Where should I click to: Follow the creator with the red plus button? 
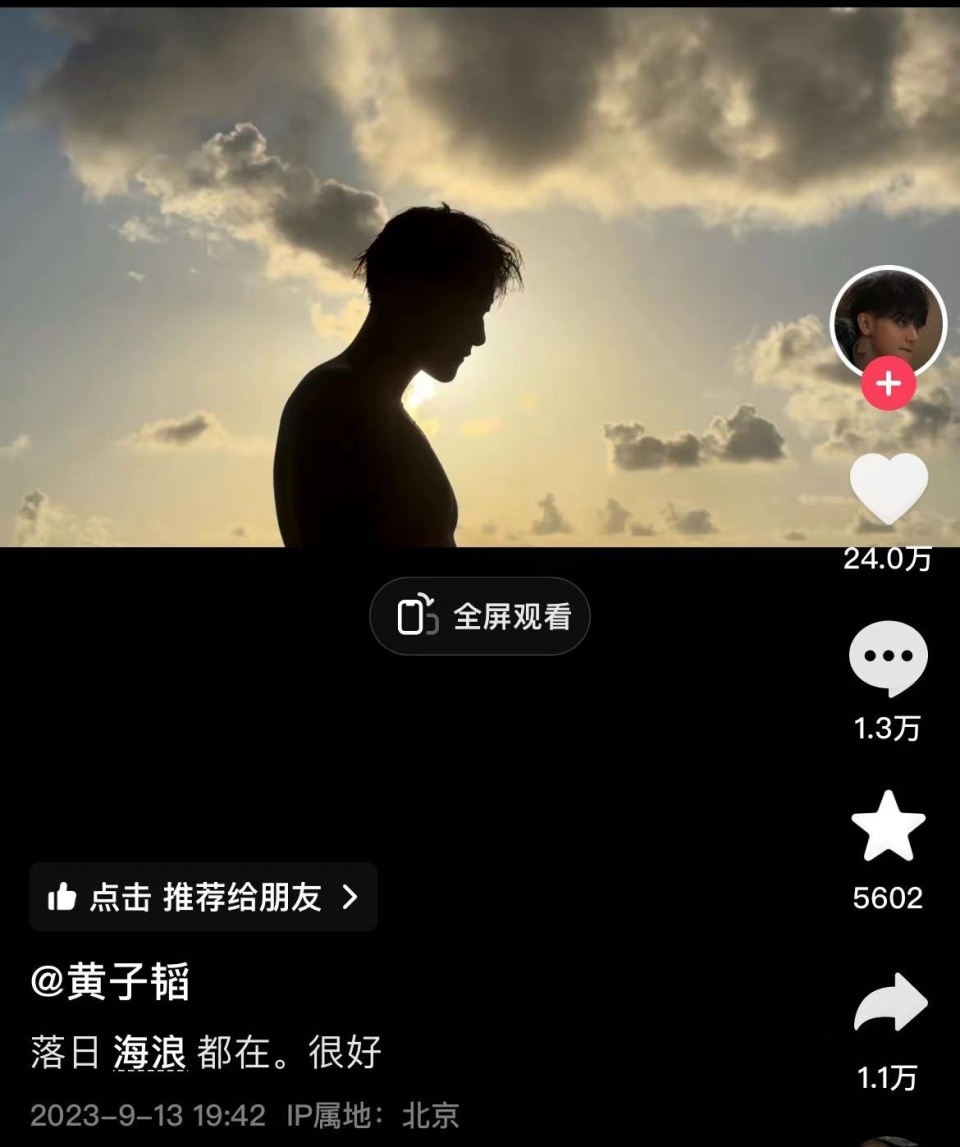[x=888, y=385]
